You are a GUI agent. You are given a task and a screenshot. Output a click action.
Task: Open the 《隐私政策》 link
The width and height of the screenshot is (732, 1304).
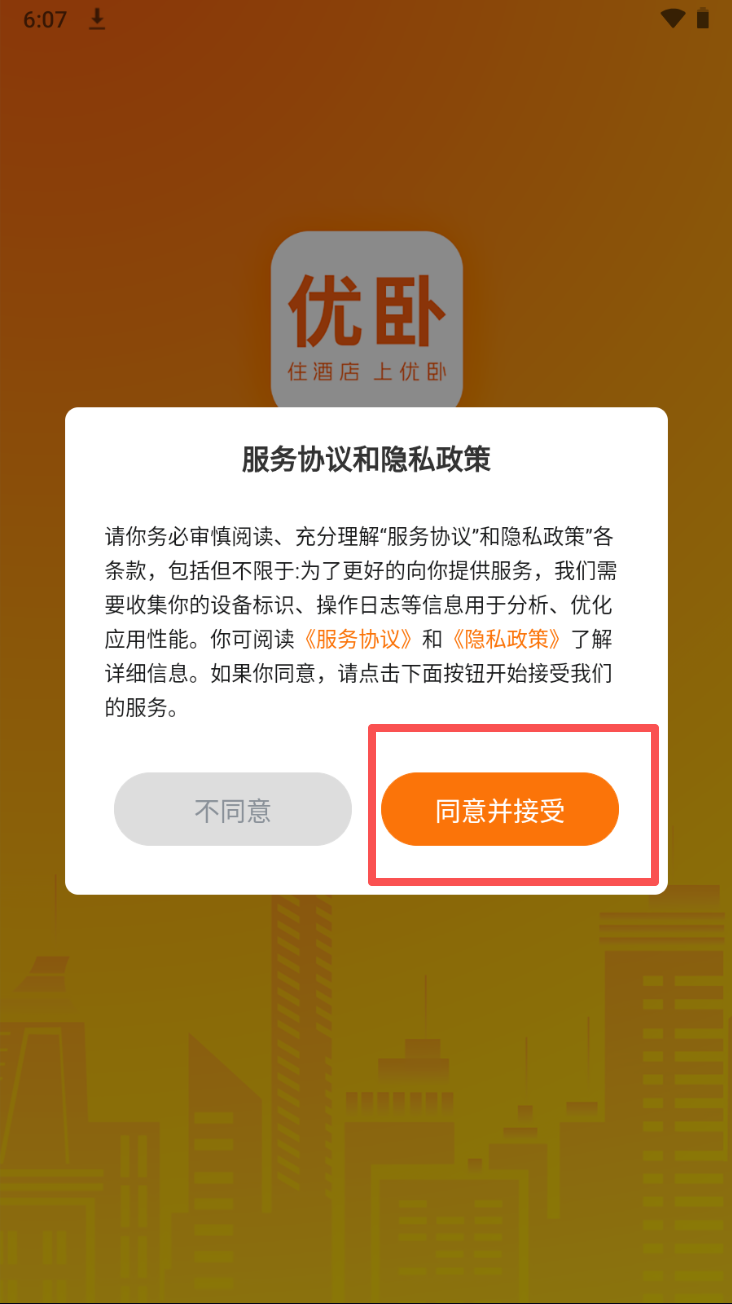coord(506,640)
